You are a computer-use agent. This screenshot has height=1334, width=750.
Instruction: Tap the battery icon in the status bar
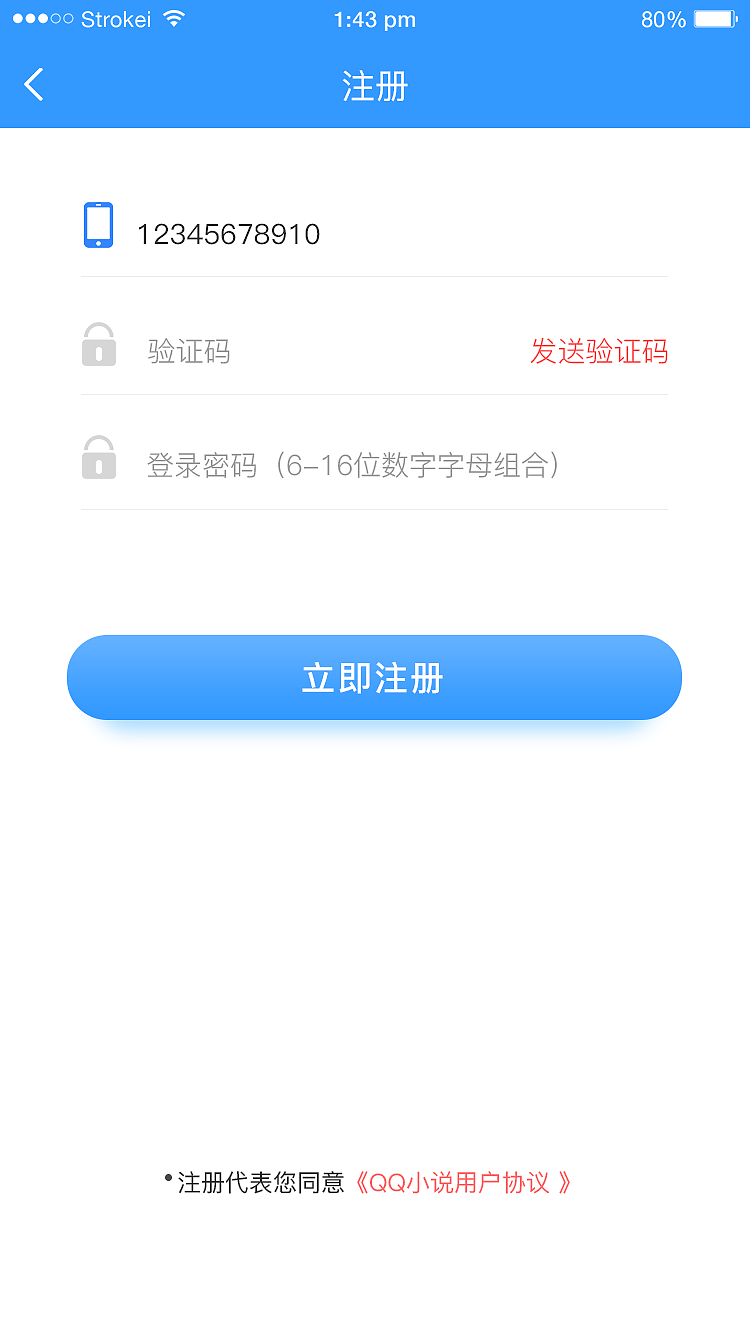click(716, 17)
